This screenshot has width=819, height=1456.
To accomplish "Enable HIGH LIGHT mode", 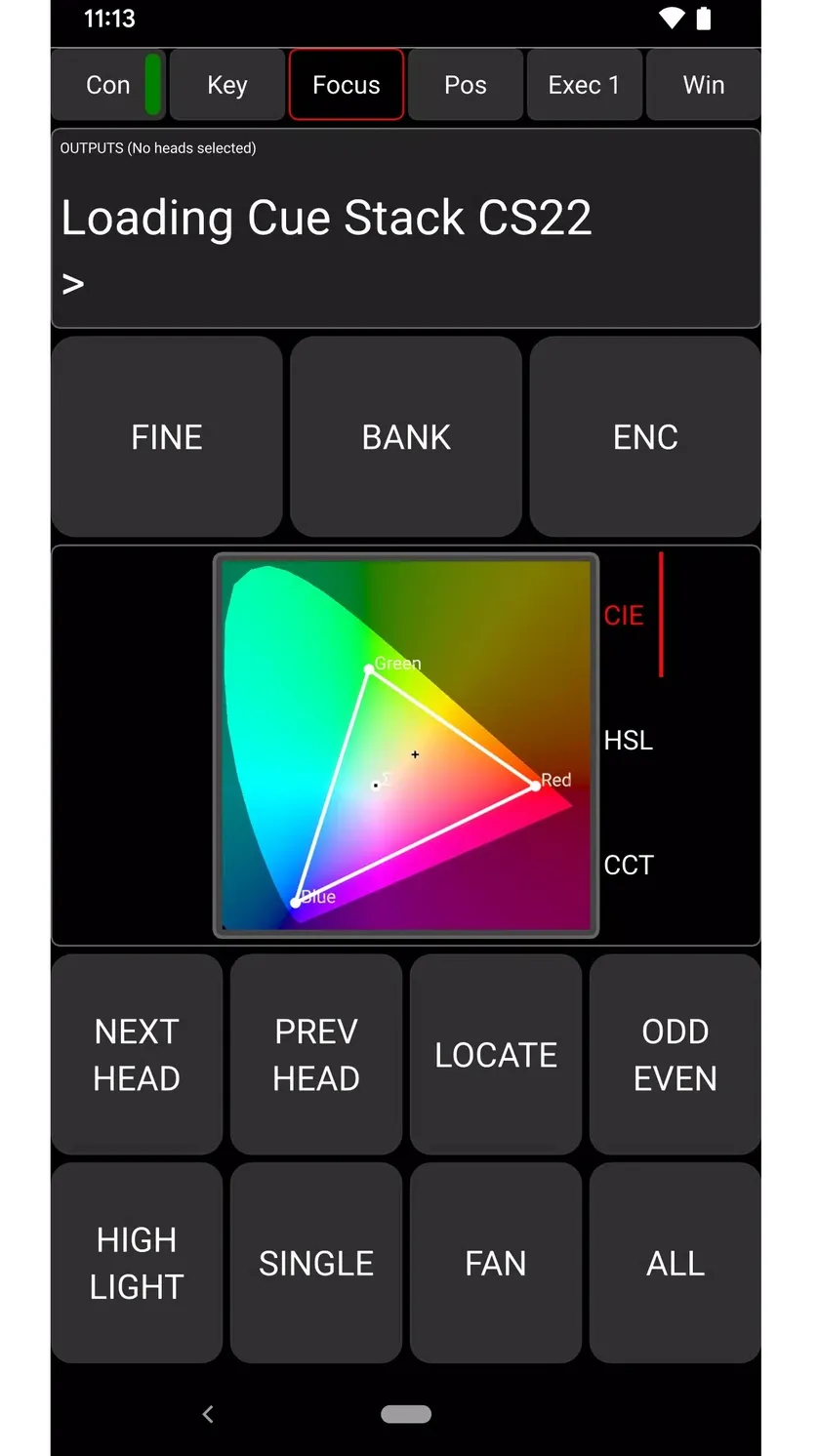I will [137, 1263].
